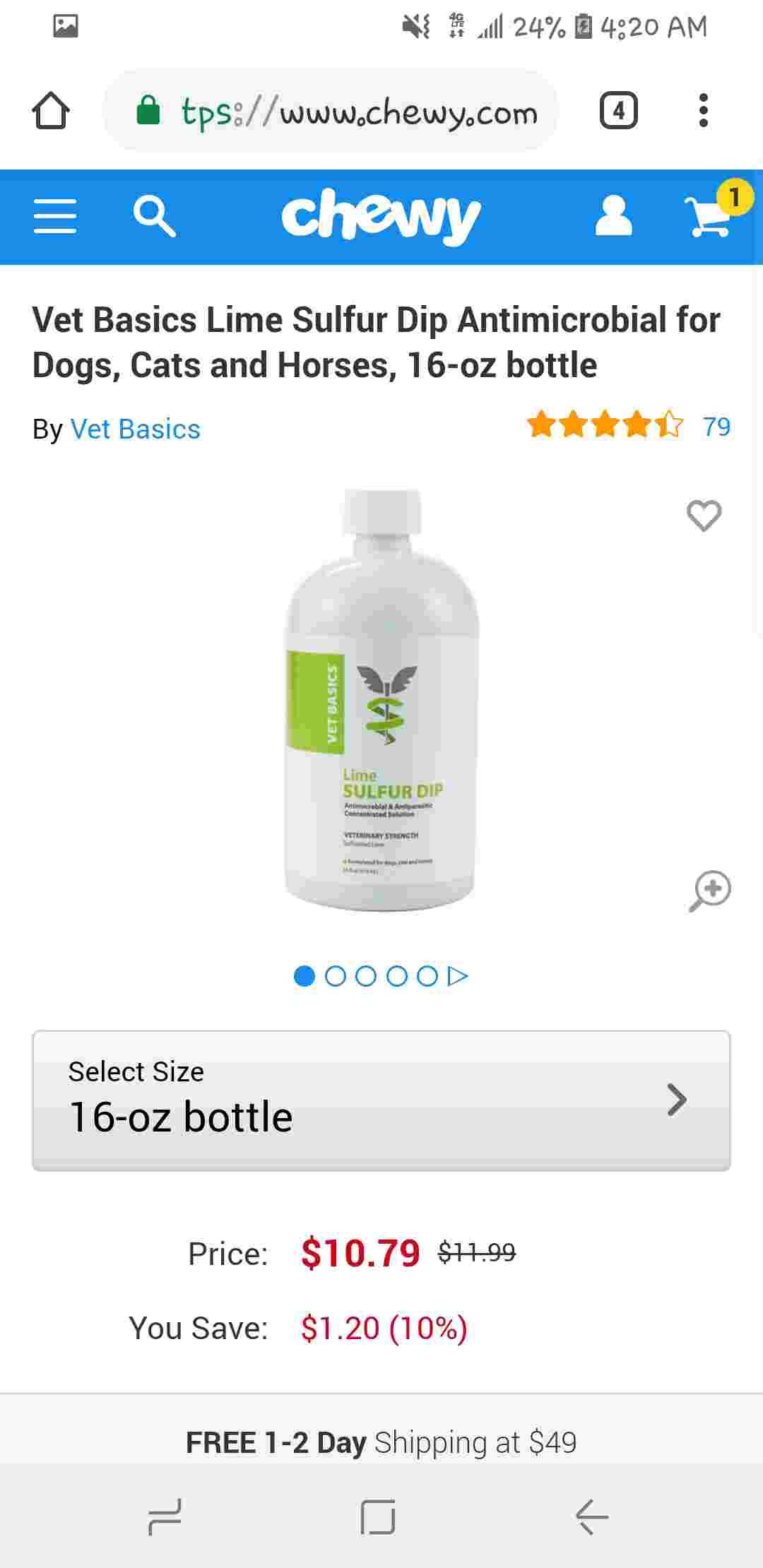Viewport: 763px width, 1568px height.
Task: Go back using system back button
Action: point(591,1516)
